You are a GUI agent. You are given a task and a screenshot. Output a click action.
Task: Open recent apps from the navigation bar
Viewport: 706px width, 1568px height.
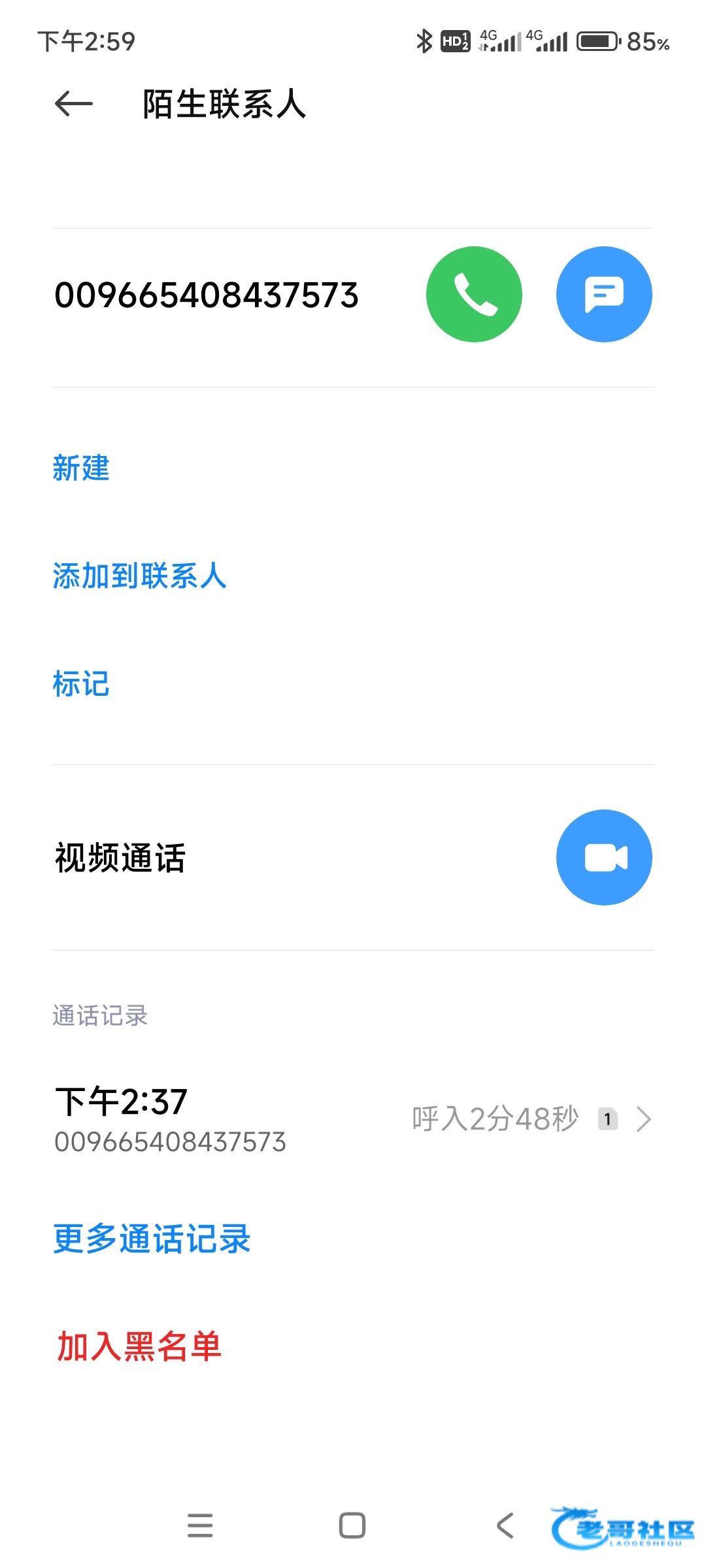(x=200, y=1526)
